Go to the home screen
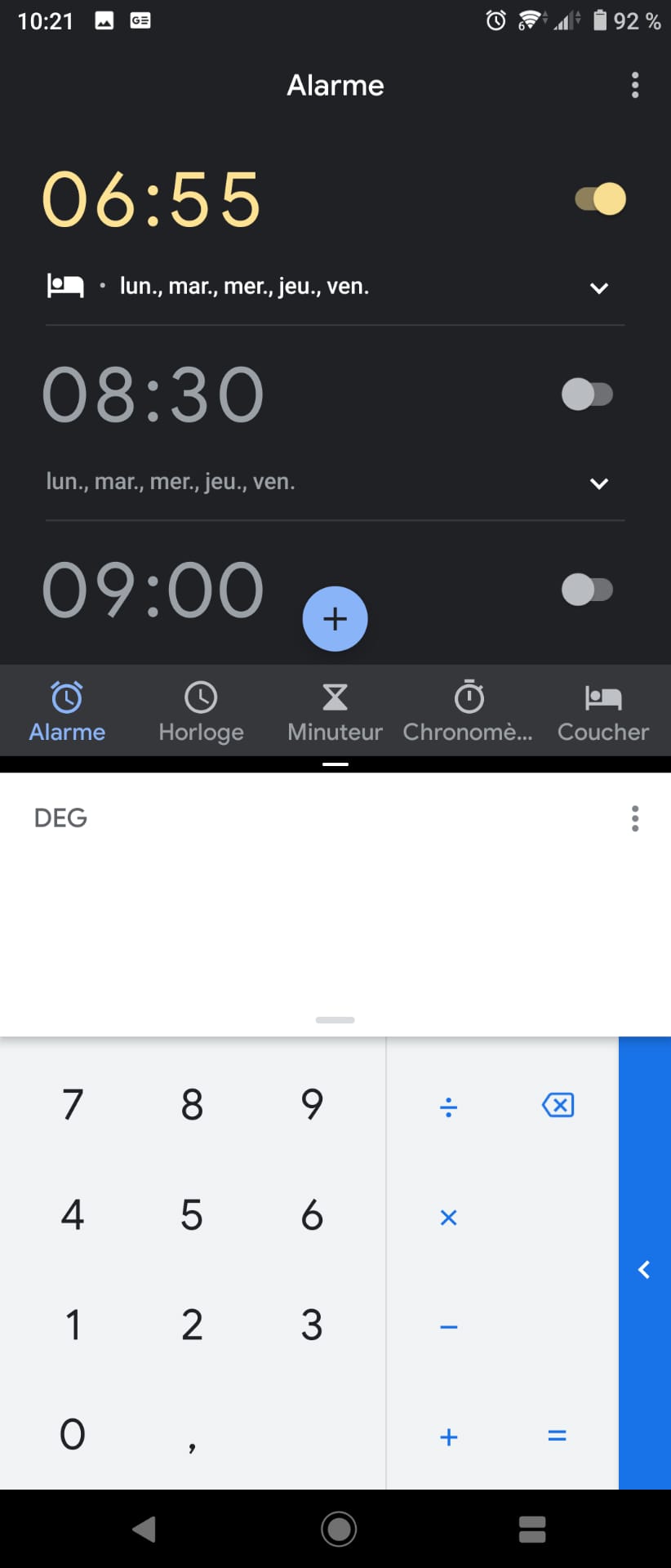Image resolution: width=671 pixels, height=1568 pixels. (339, 1529)
